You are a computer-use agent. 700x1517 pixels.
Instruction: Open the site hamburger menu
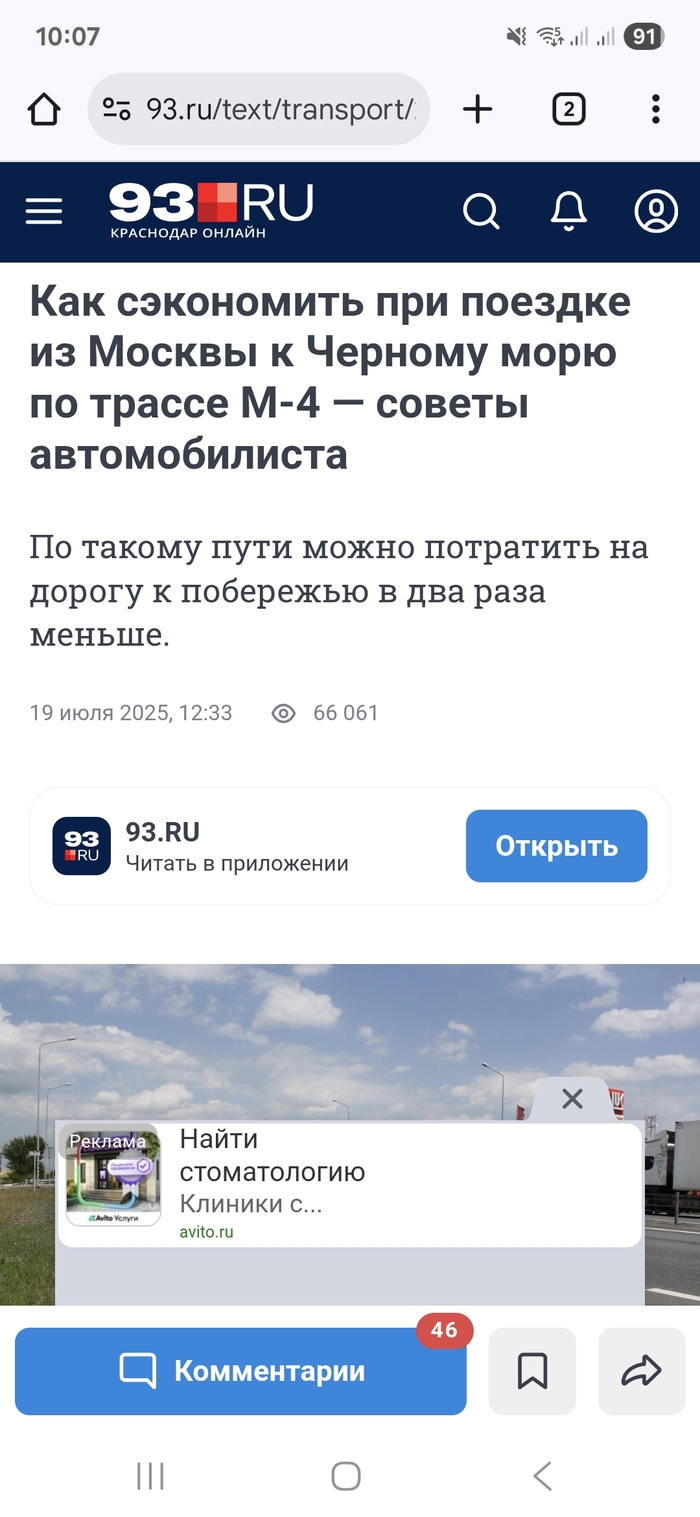tap(44, 211)
